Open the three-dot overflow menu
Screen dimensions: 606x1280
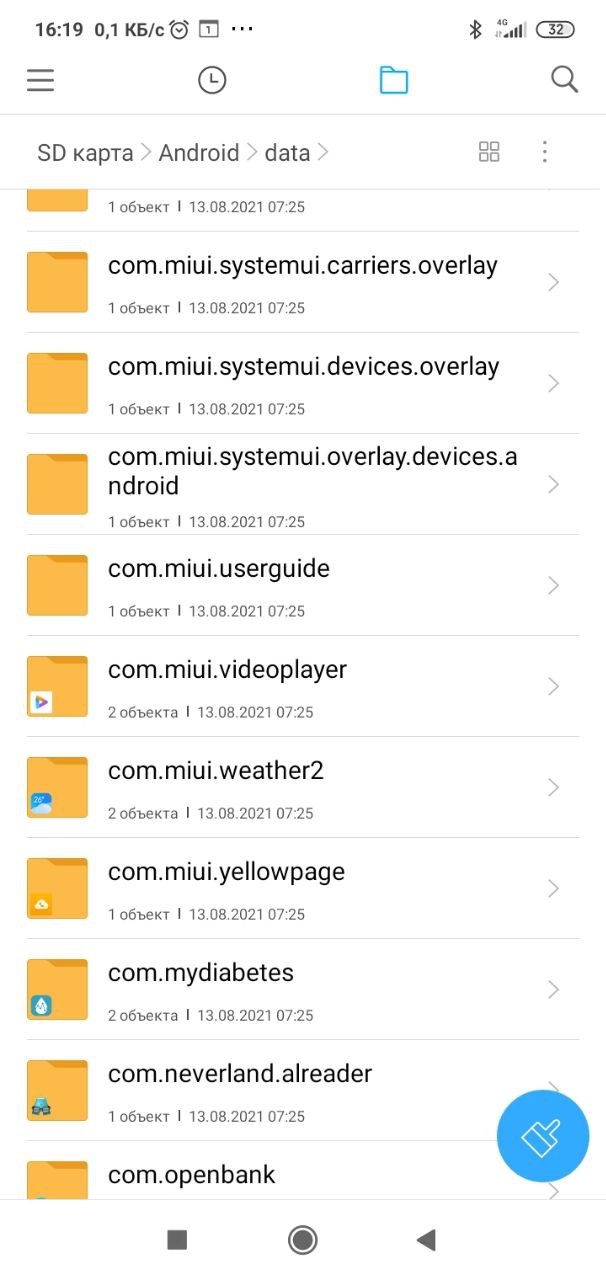coord(545,152)
